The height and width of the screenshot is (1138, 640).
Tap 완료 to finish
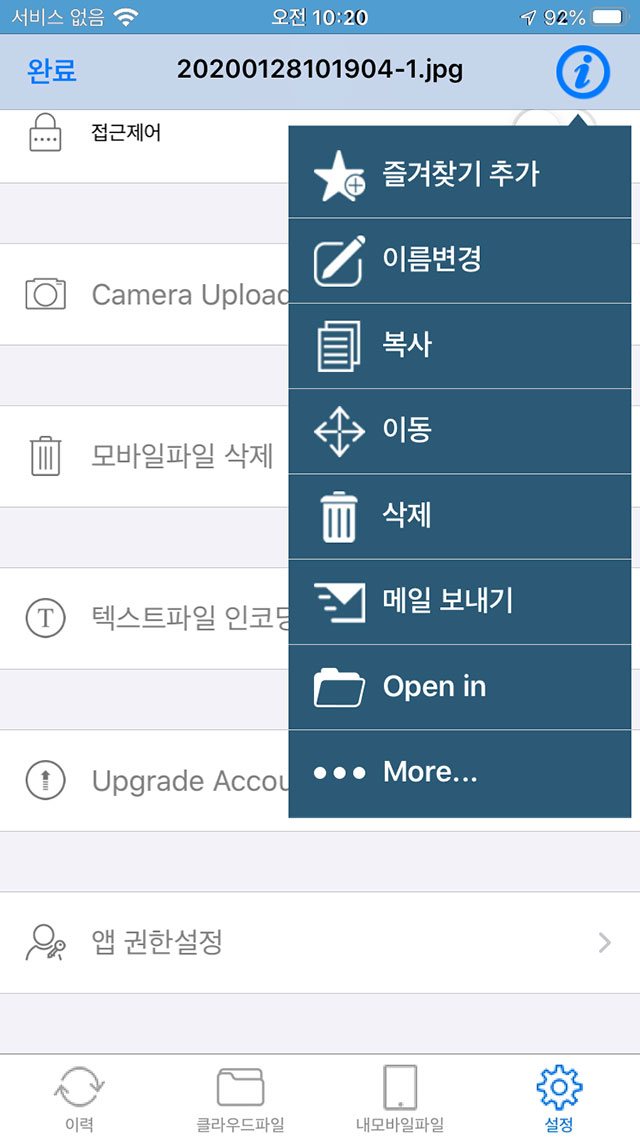coord(52,71)
